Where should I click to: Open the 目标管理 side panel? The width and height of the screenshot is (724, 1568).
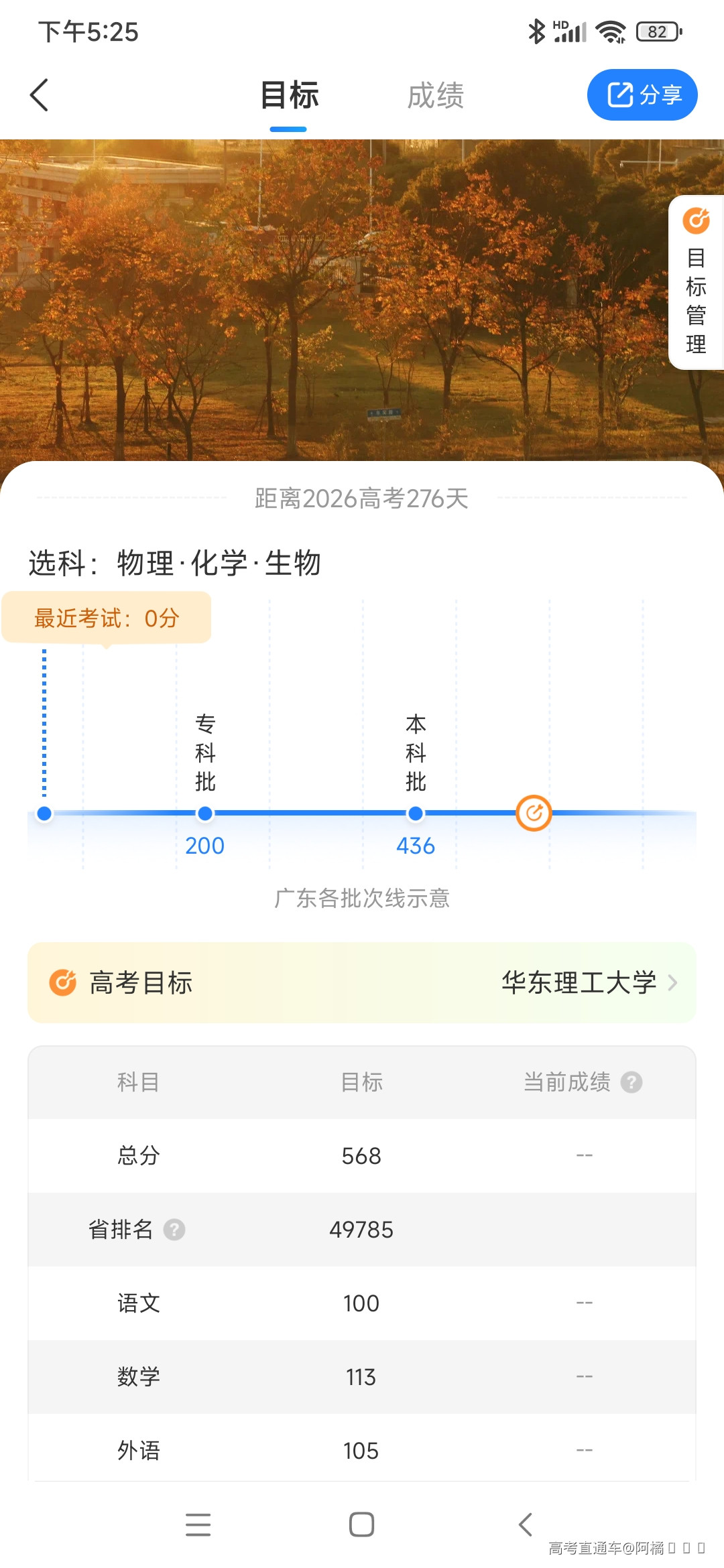pyautogui.click(x=696, y=283)
